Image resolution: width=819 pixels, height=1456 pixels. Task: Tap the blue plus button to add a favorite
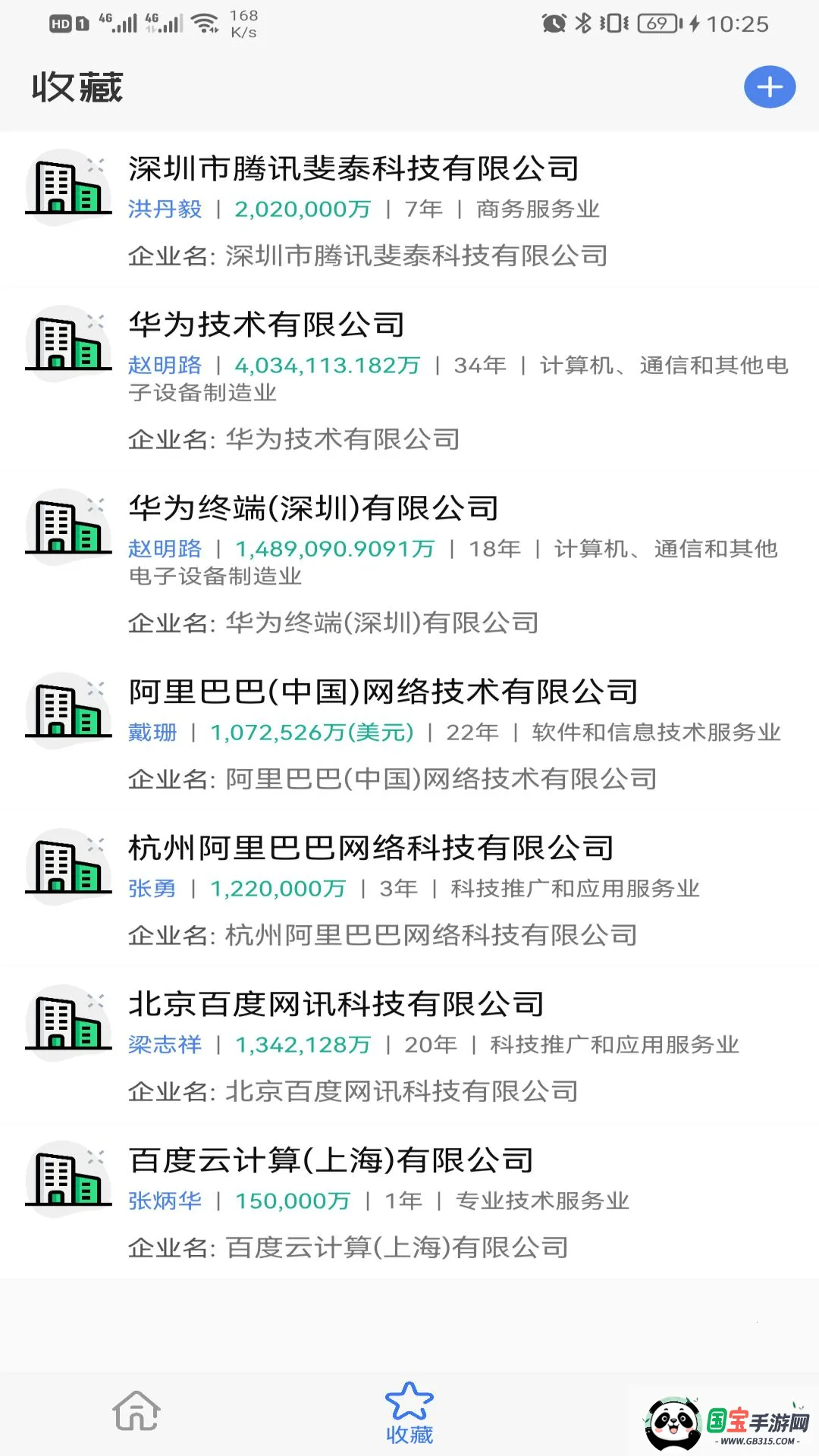tap(769, 87)
